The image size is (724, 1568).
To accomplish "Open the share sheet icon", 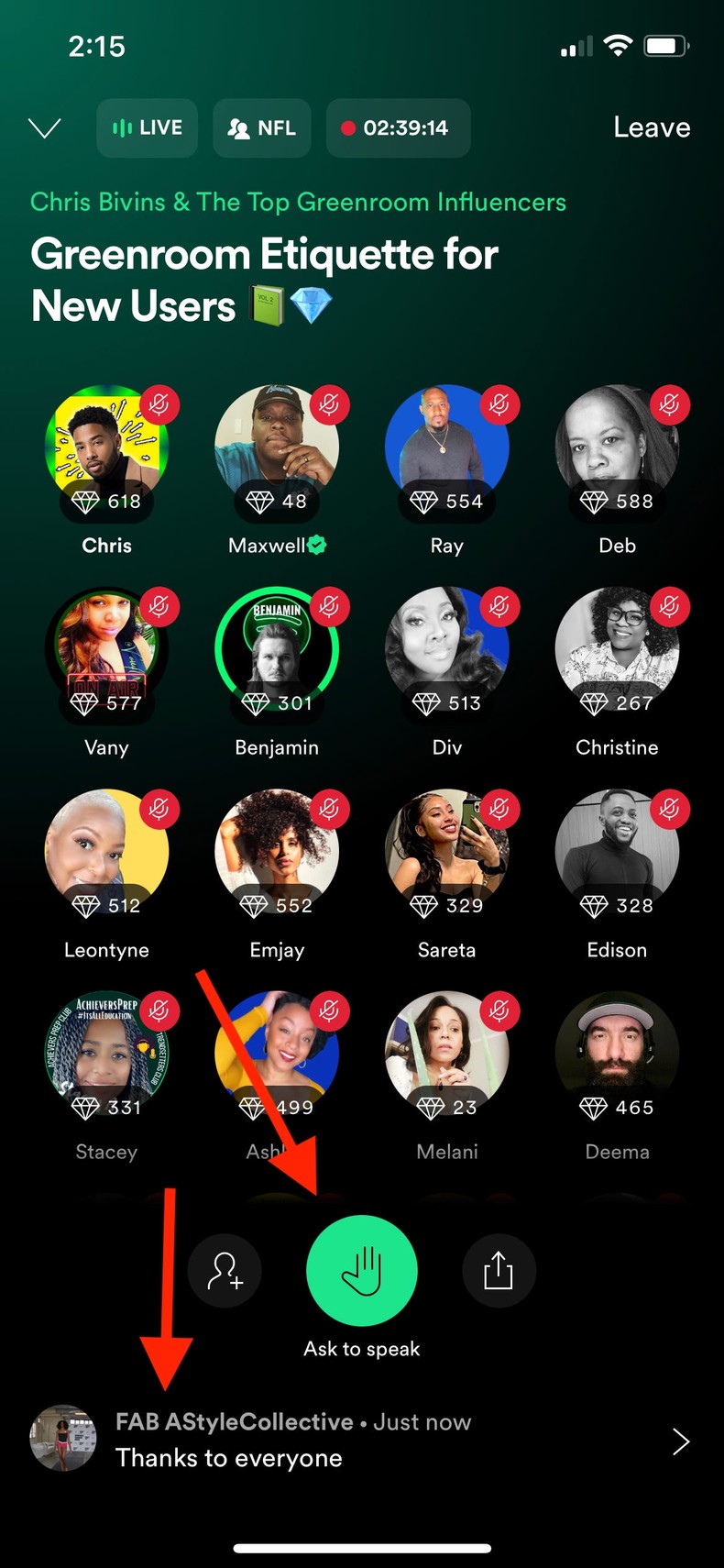I will (498, 1270).
